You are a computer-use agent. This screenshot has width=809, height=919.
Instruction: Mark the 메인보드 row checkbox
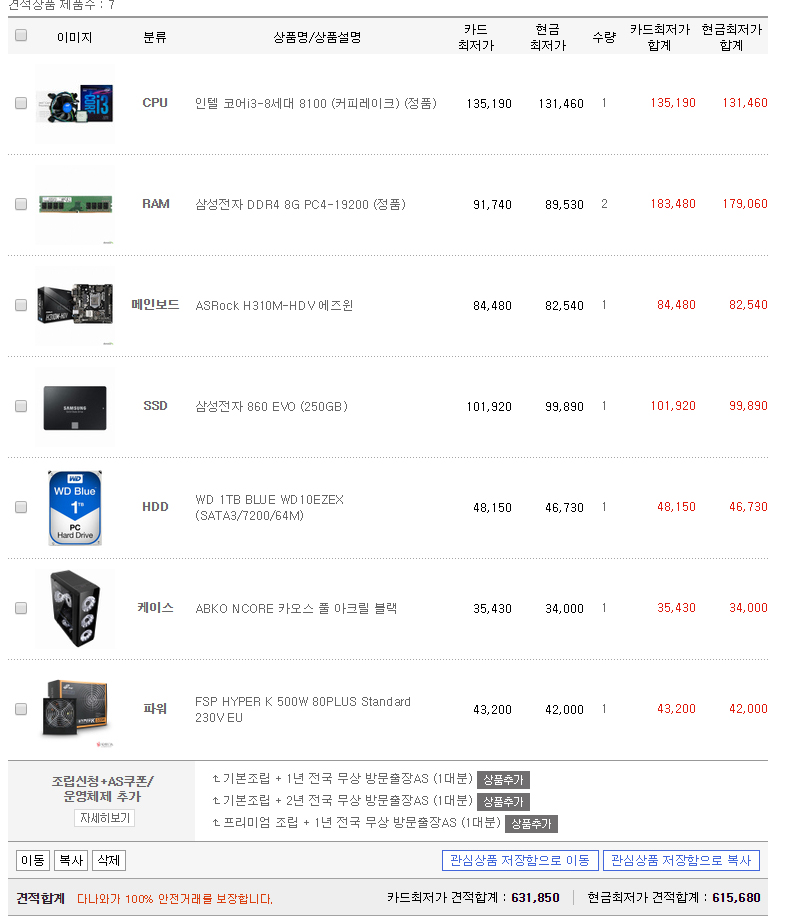21,305
